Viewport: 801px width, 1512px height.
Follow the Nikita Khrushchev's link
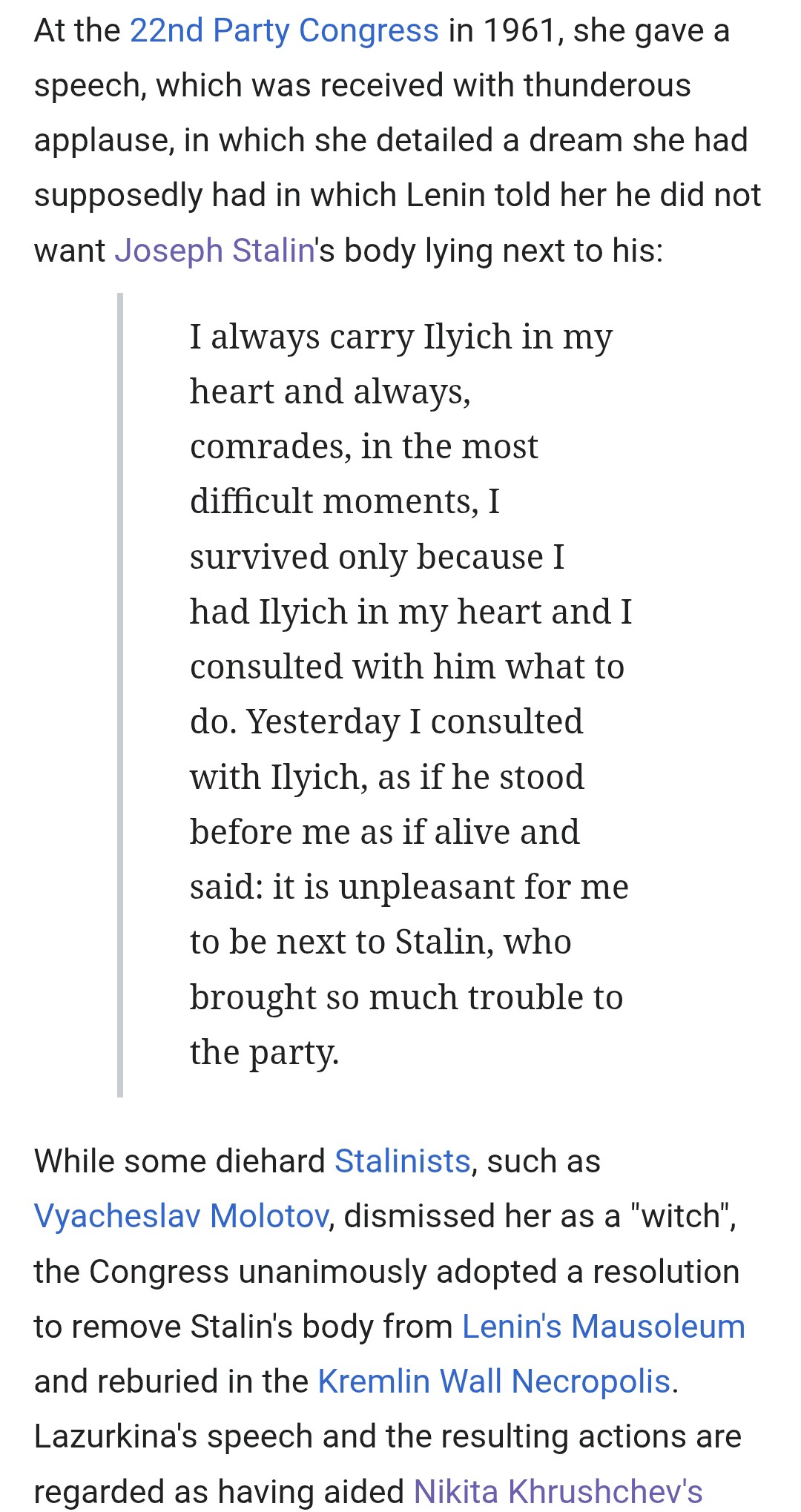[558, 1491]
